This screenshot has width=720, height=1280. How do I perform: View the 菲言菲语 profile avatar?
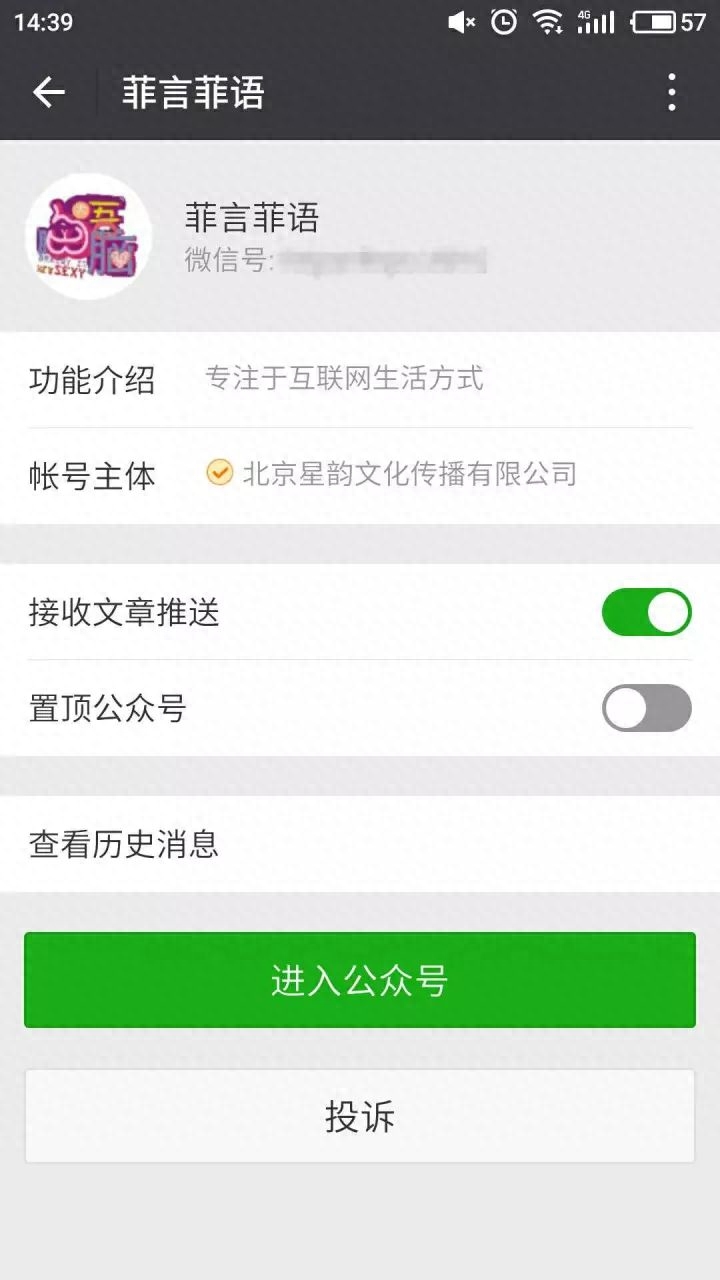tap(88, 236)
